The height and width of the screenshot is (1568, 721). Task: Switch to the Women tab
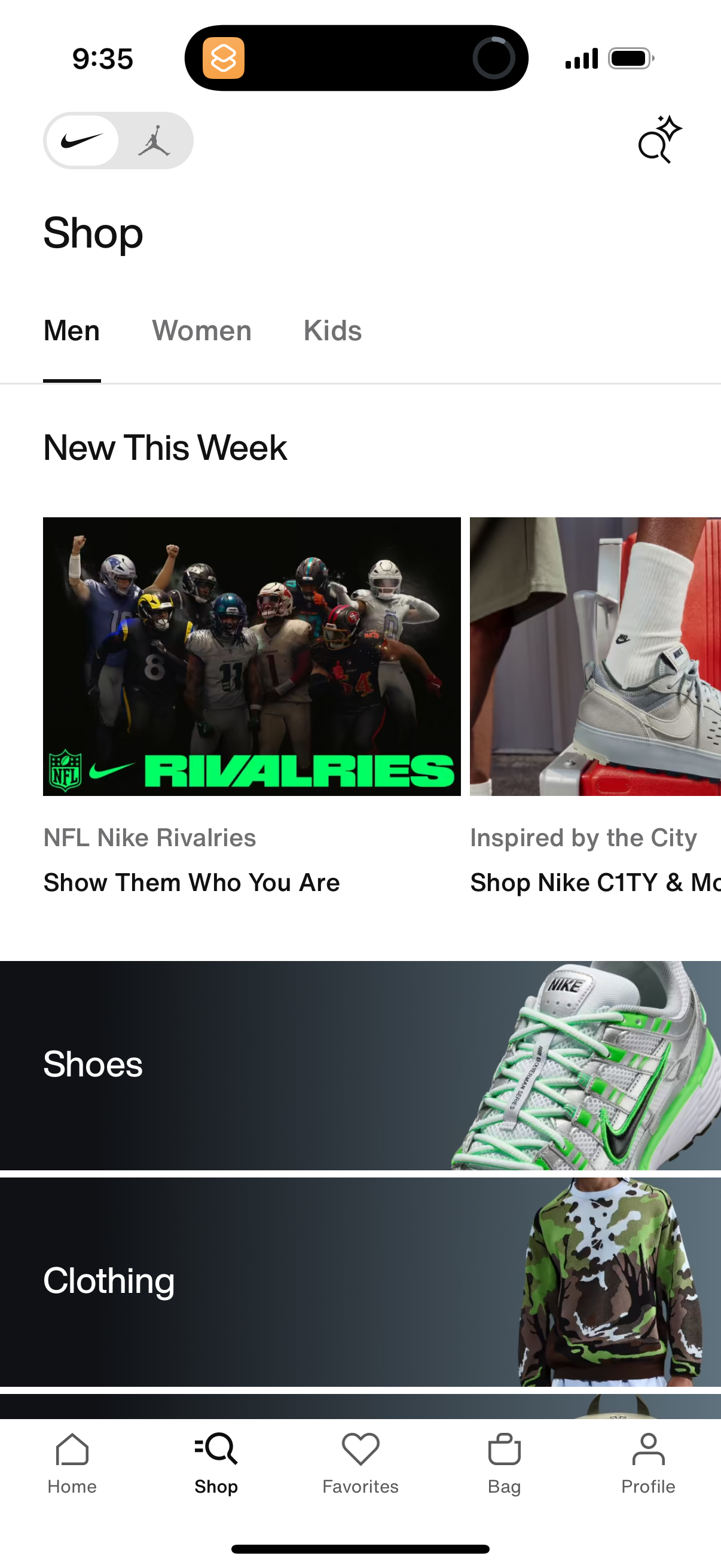[x=201, y=331]
